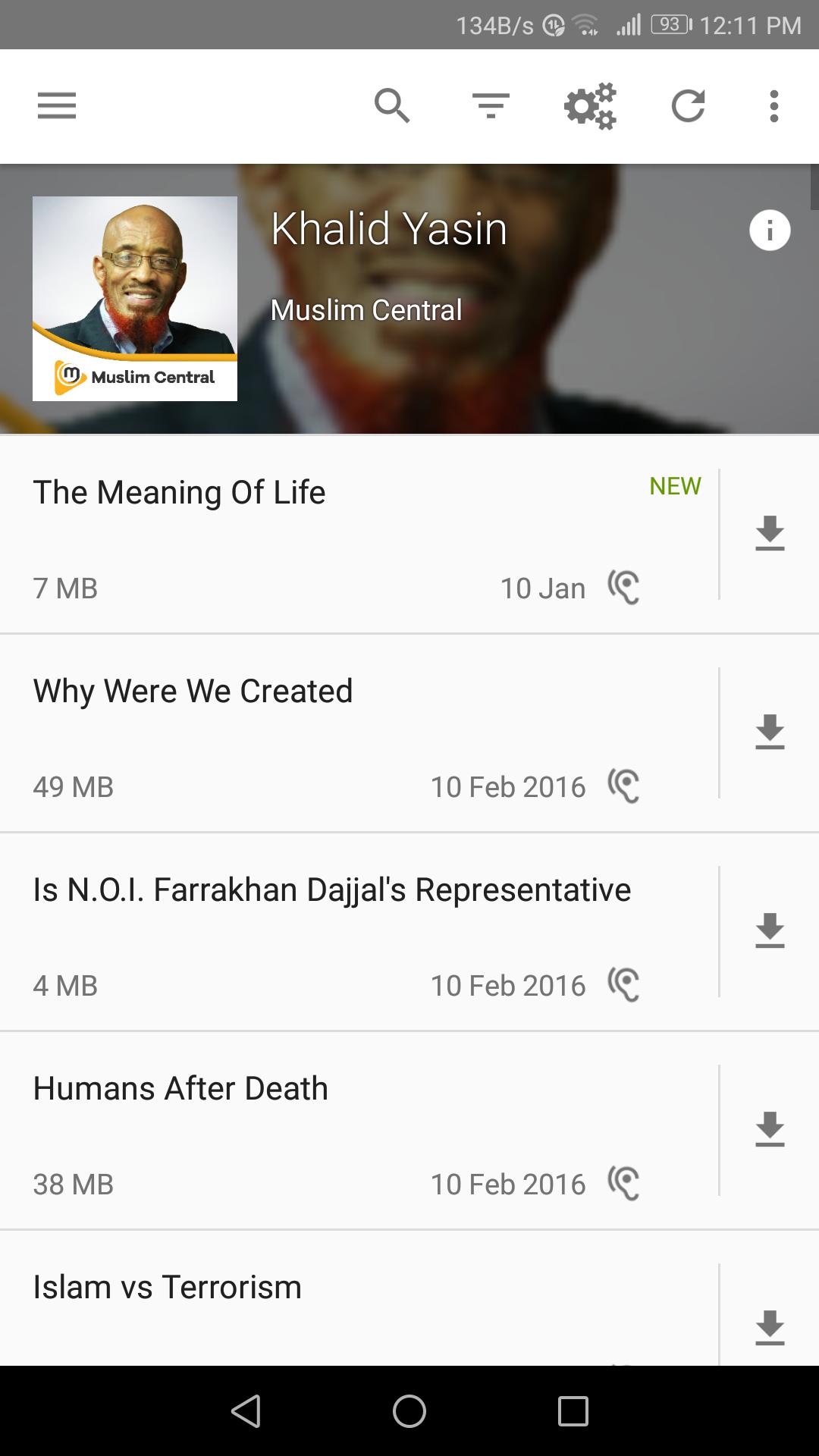Show Khalid Yasin podcast info
Screen dimensions: 819x1456
(770, 231)
